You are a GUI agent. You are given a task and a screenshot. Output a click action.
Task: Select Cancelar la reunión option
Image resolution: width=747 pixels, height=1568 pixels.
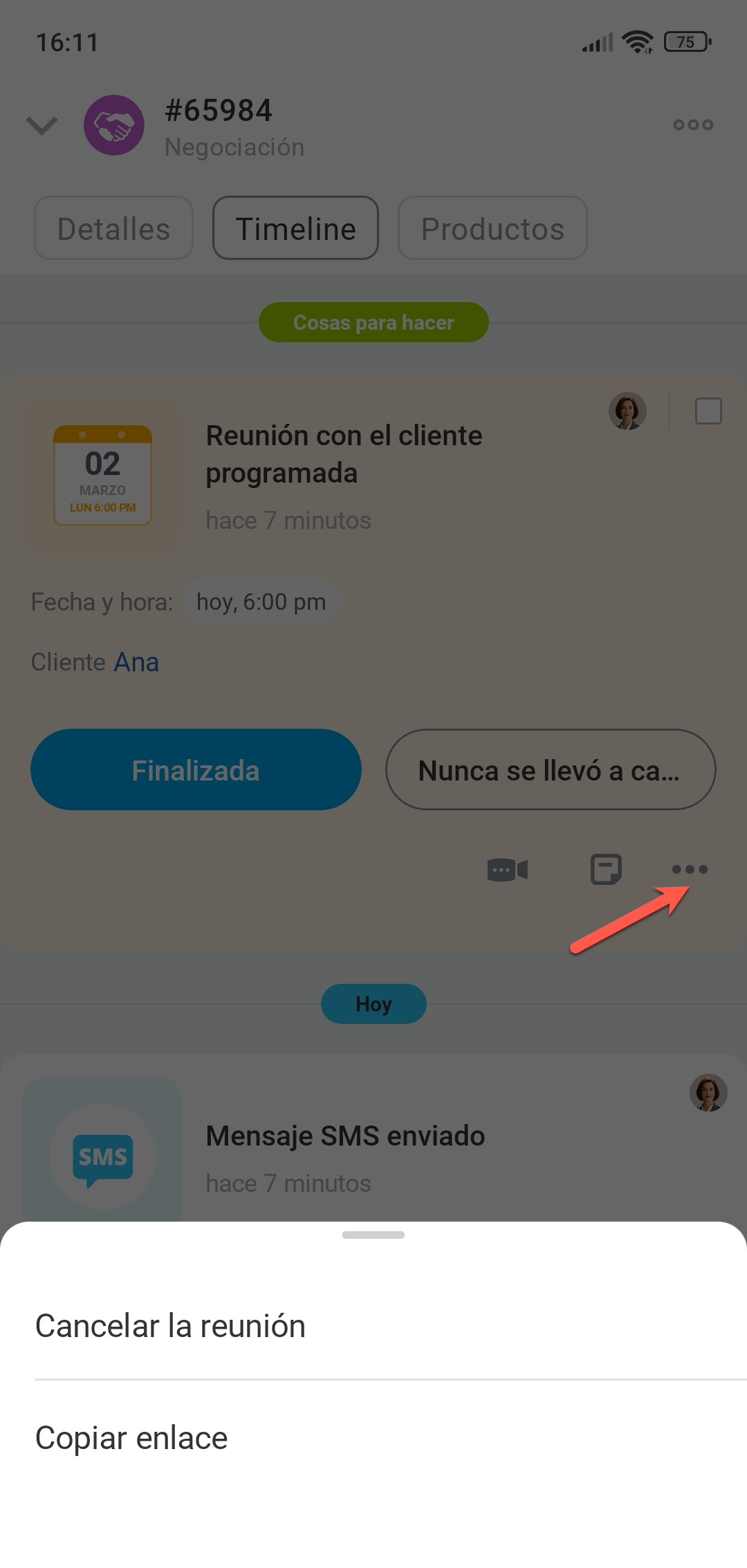pyautogui.click(x=170, y=1326)
